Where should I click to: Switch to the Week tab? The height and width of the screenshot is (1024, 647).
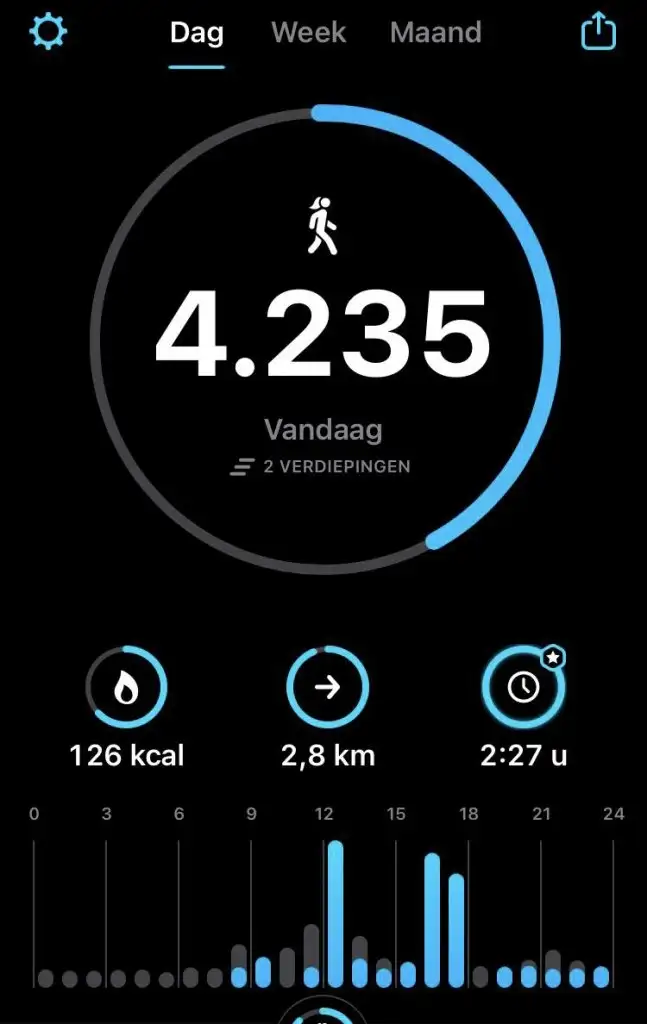click(x=307, y=32)
